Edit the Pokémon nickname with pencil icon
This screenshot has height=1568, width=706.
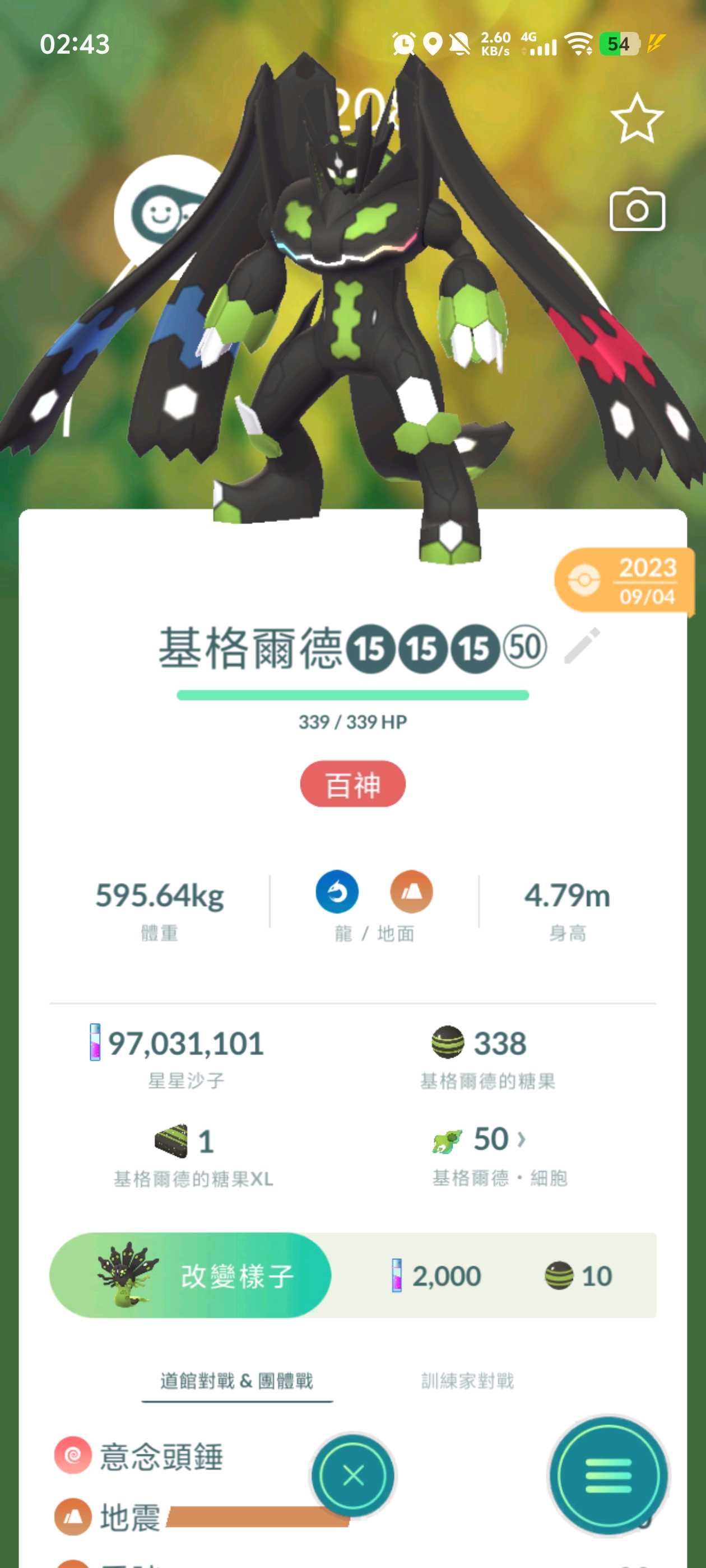(x=582, y=646)
